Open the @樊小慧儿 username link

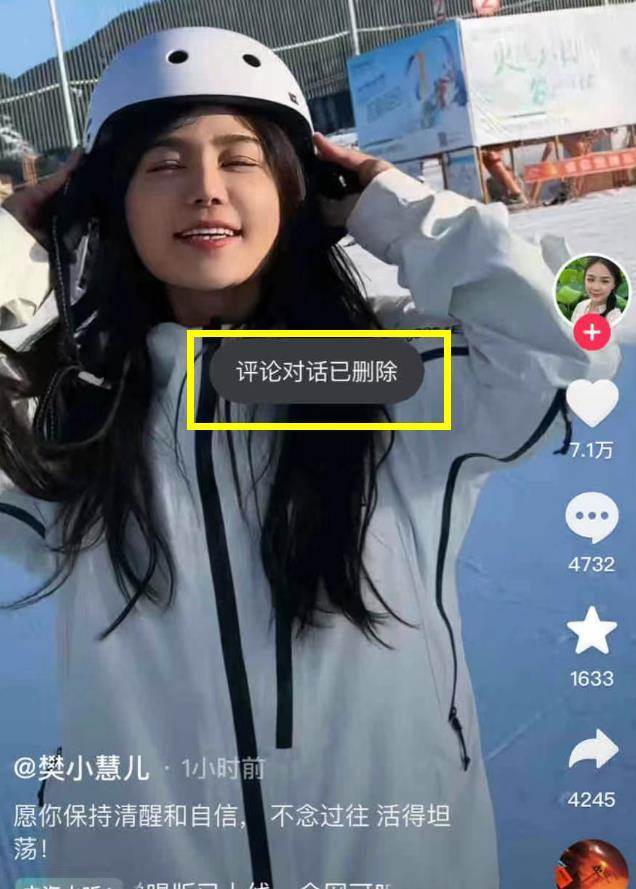pyautogui.click(x=81, y=768)
